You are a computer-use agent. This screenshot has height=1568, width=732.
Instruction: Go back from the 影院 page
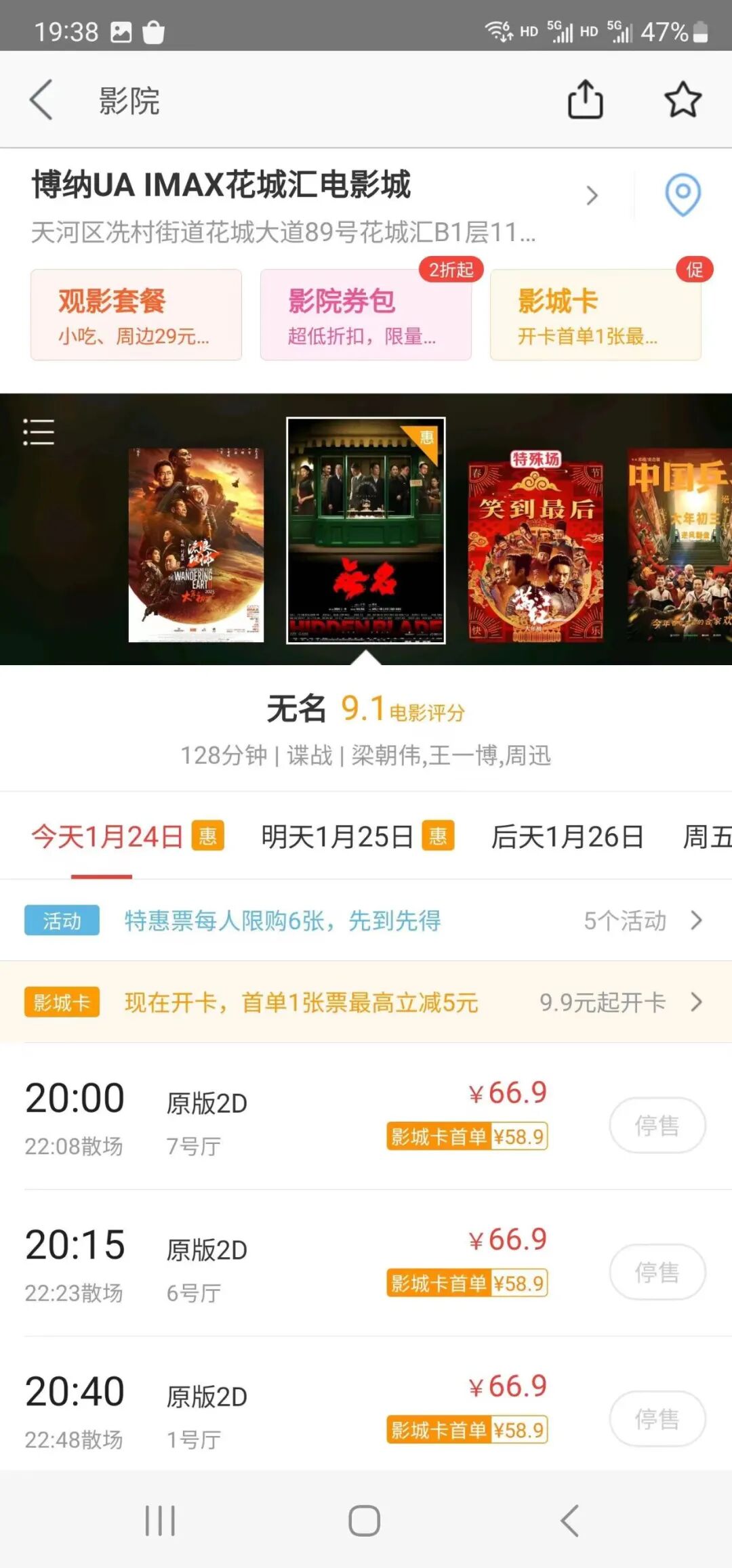41,100
